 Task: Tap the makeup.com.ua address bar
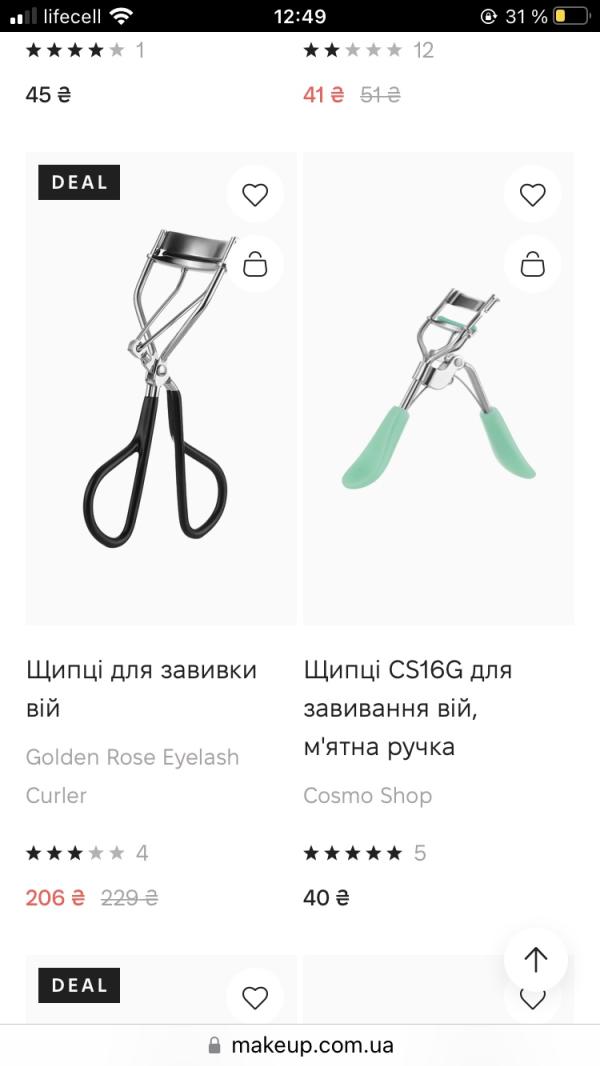[x=300, y=1046]
